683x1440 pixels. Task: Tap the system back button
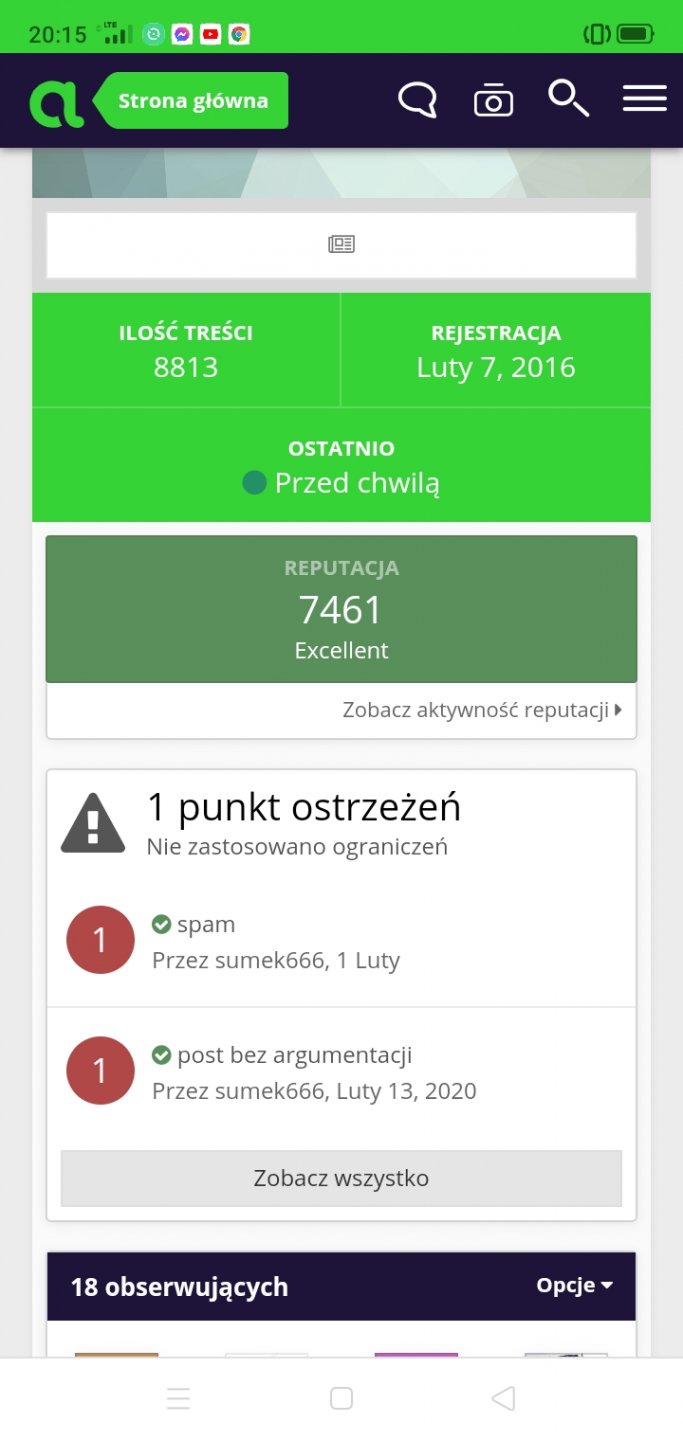pyautogui.click(x=503, y=1398)
